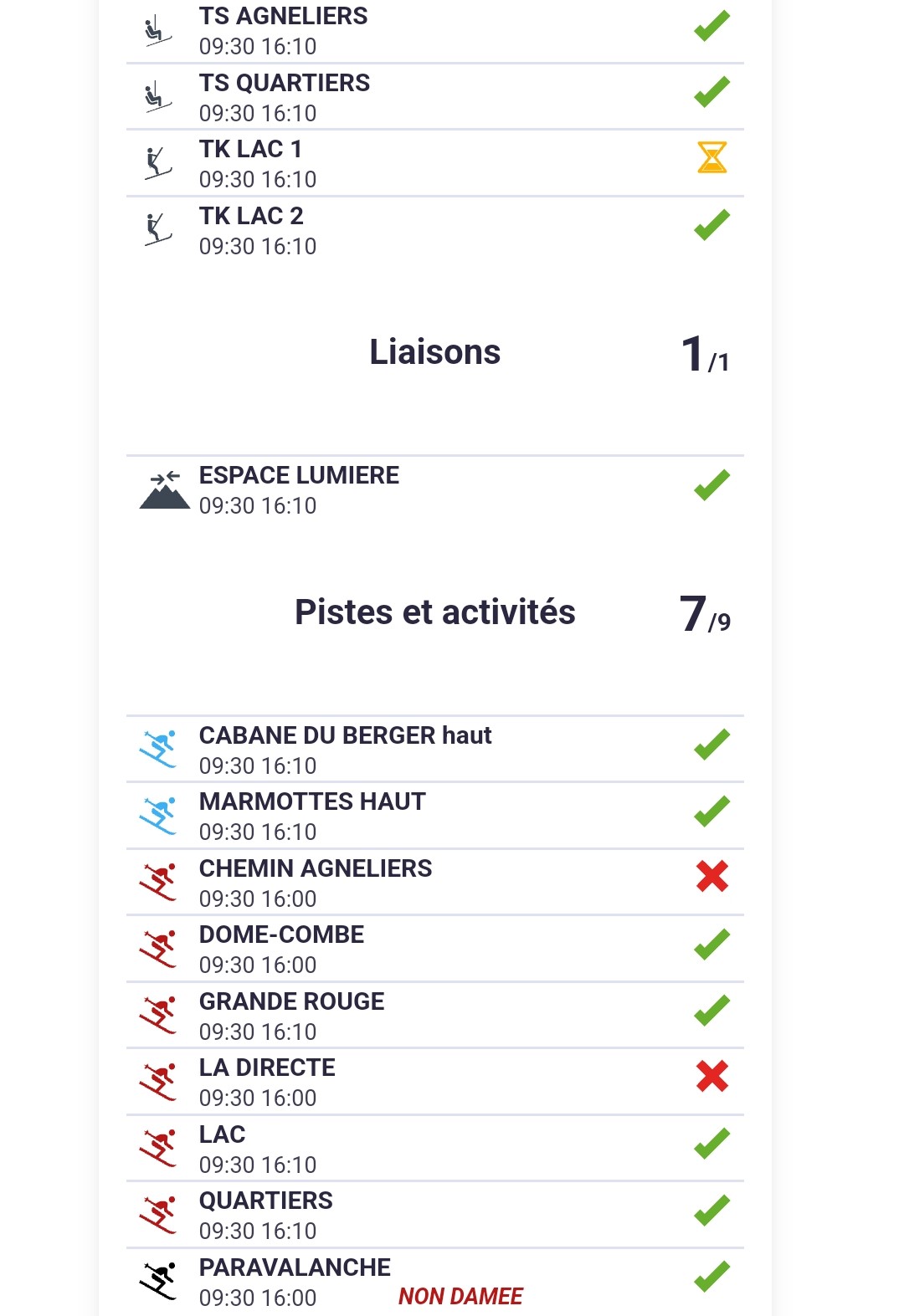The height and width of the screenshot is (1316, 904).
Task: Open the TS QUARTIERS lift row
Action: [434, 97]
